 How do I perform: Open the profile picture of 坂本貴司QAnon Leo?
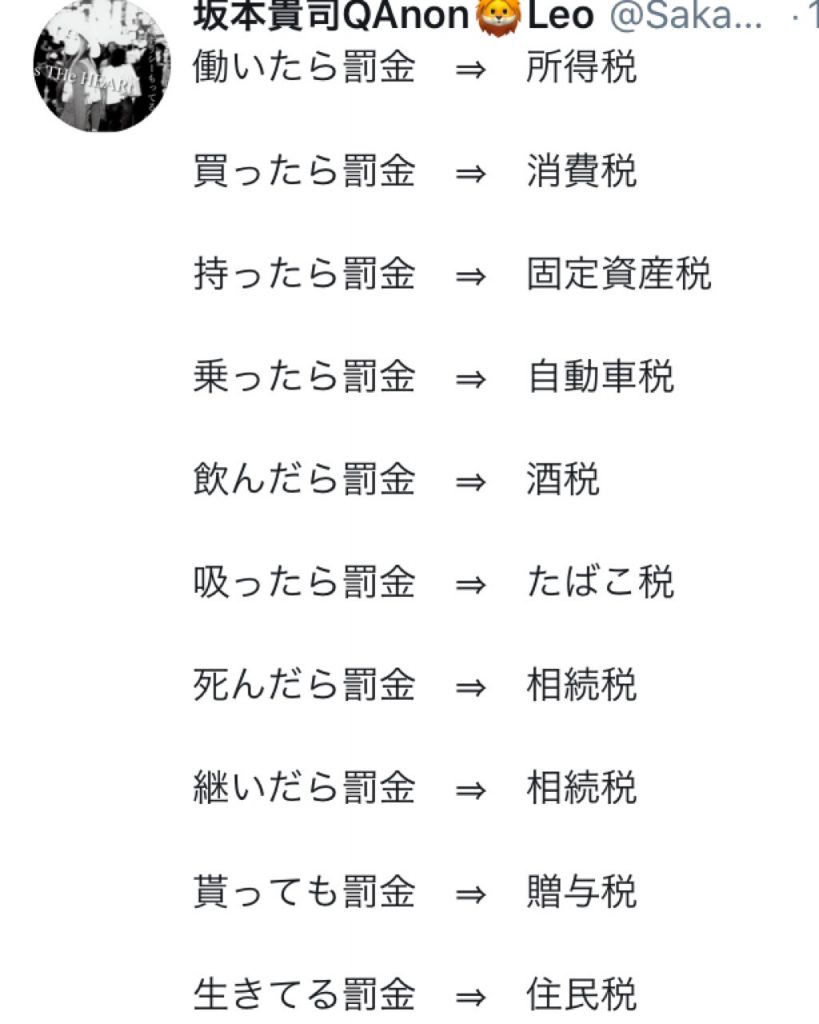[101, 66]
